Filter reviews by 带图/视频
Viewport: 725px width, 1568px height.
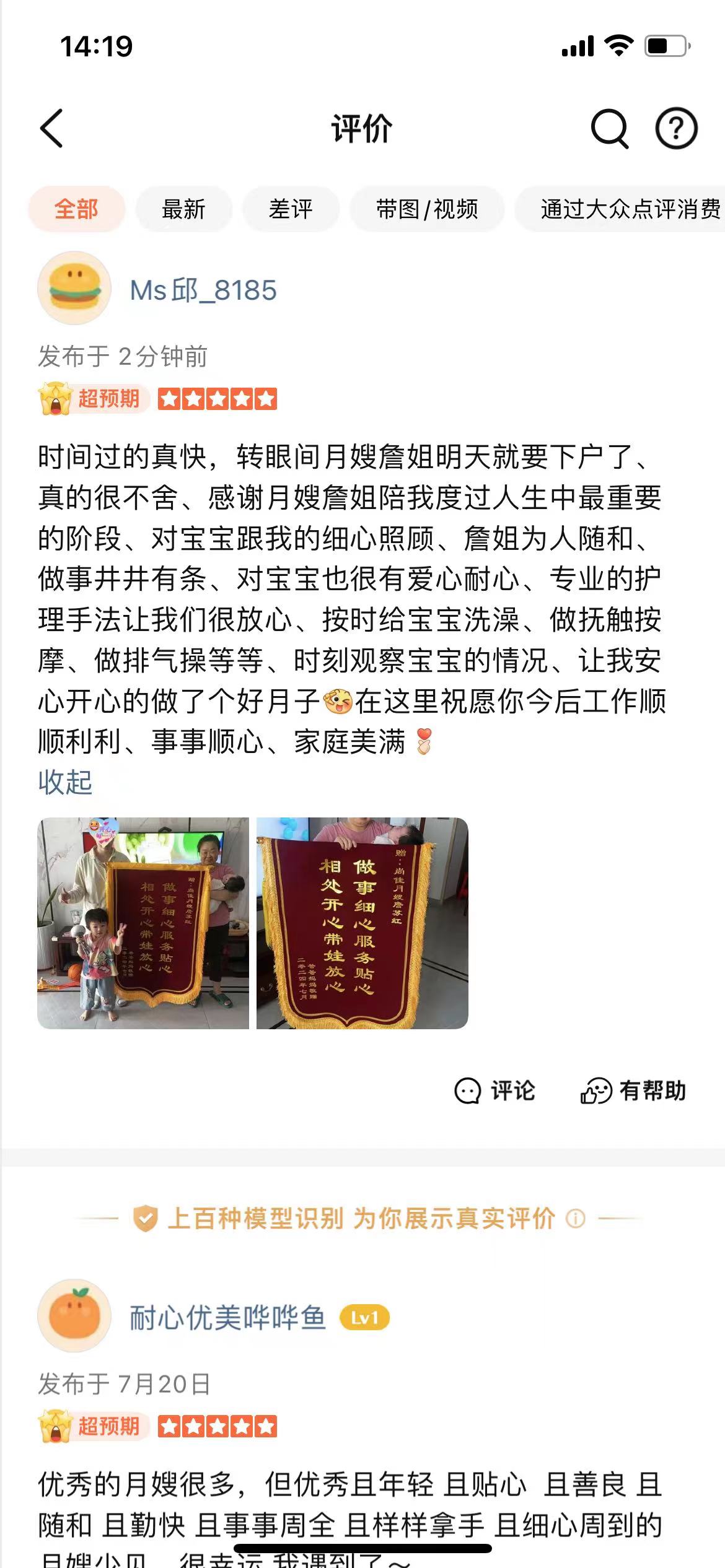(427, 209)
